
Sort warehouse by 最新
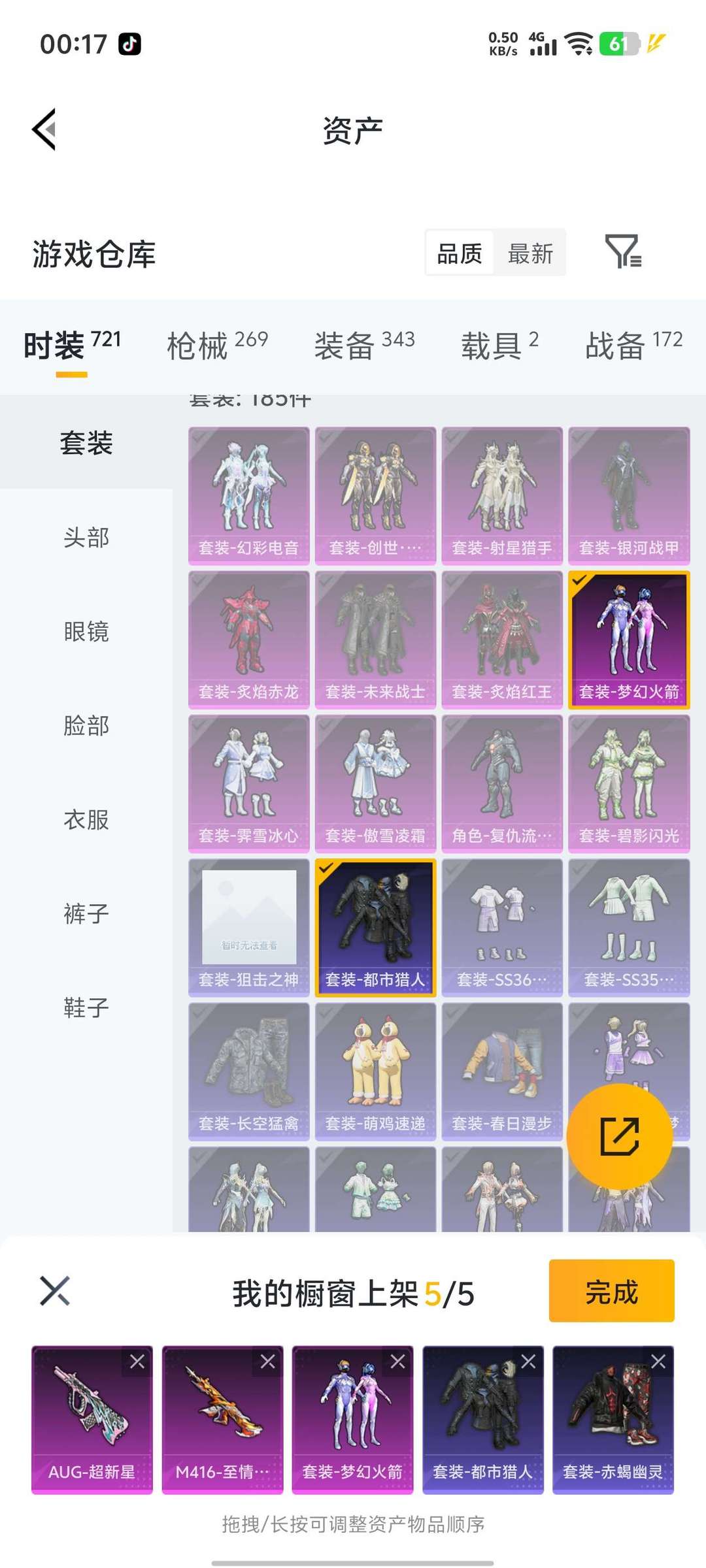530,253
